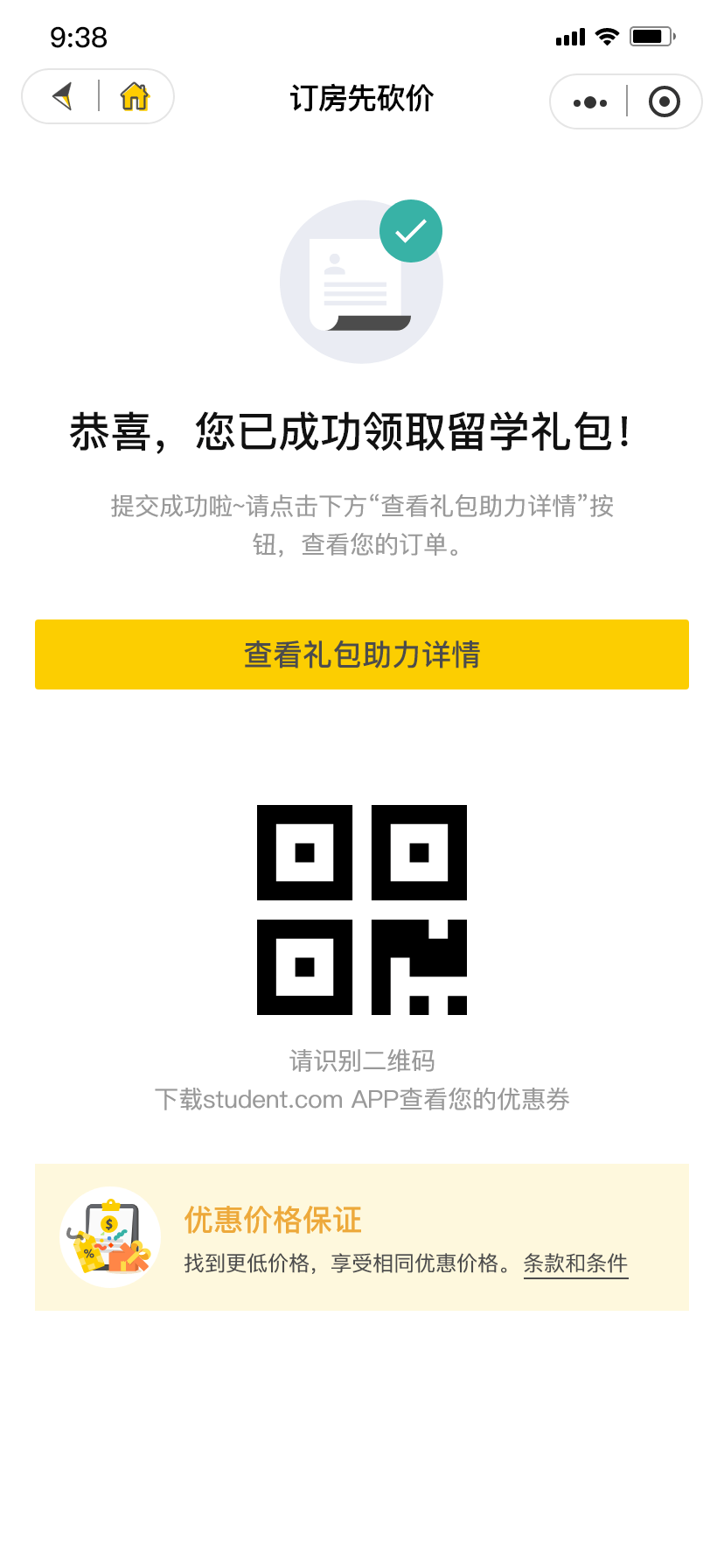Open the 条款和条件 link
This screenshot has height=1568, width=724.
576,1263
